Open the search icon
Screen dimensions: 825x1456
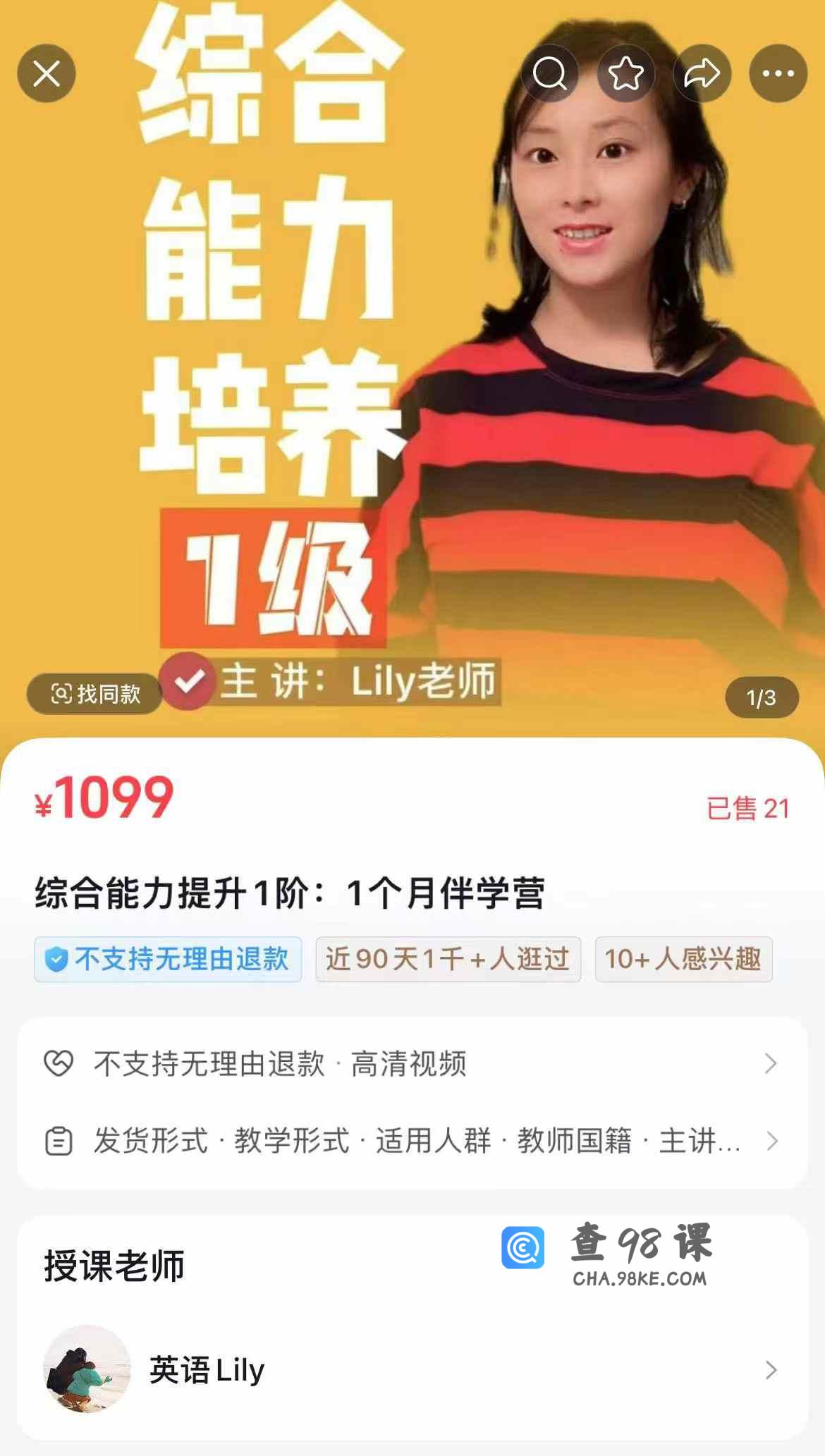pos(549,73)
